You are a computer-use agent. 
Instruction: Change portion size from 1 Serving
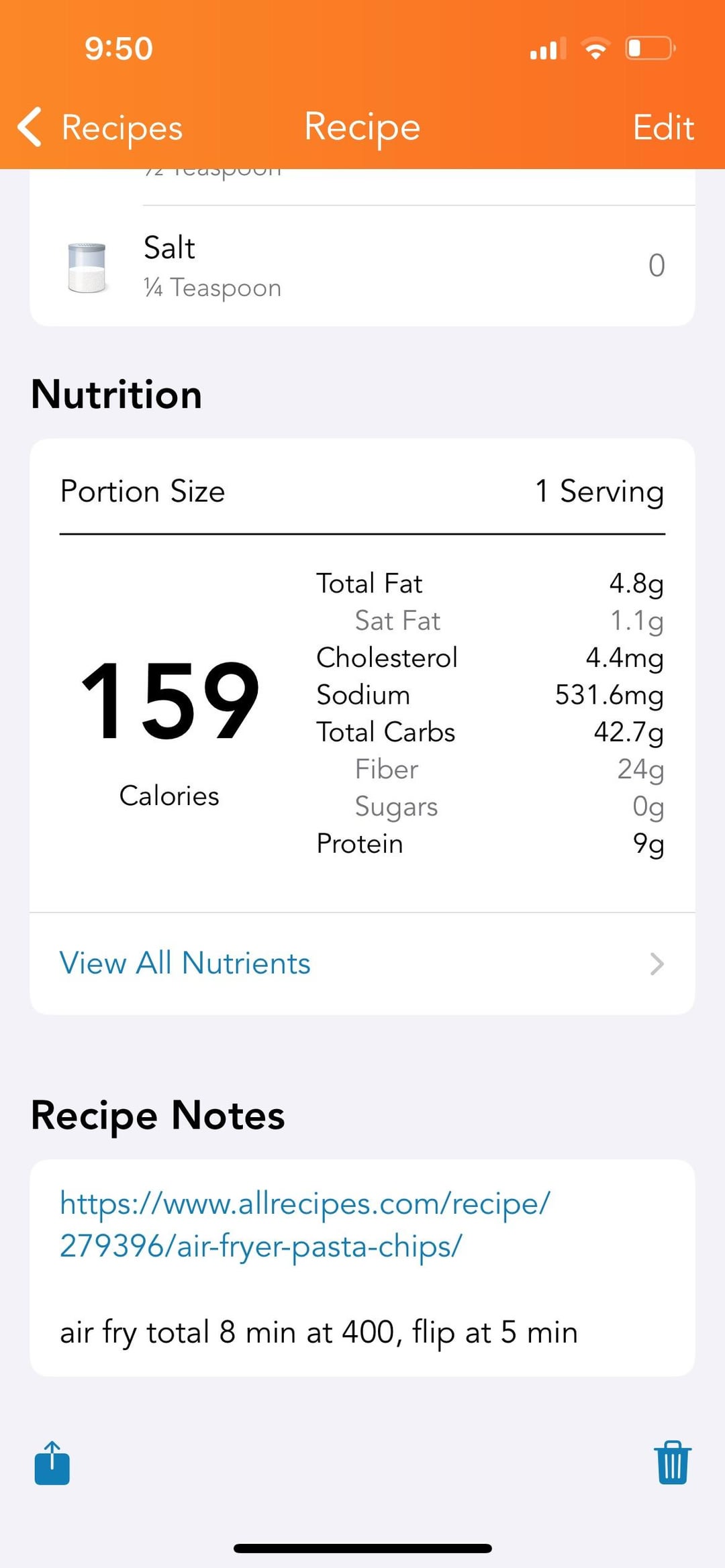(362, 491)
